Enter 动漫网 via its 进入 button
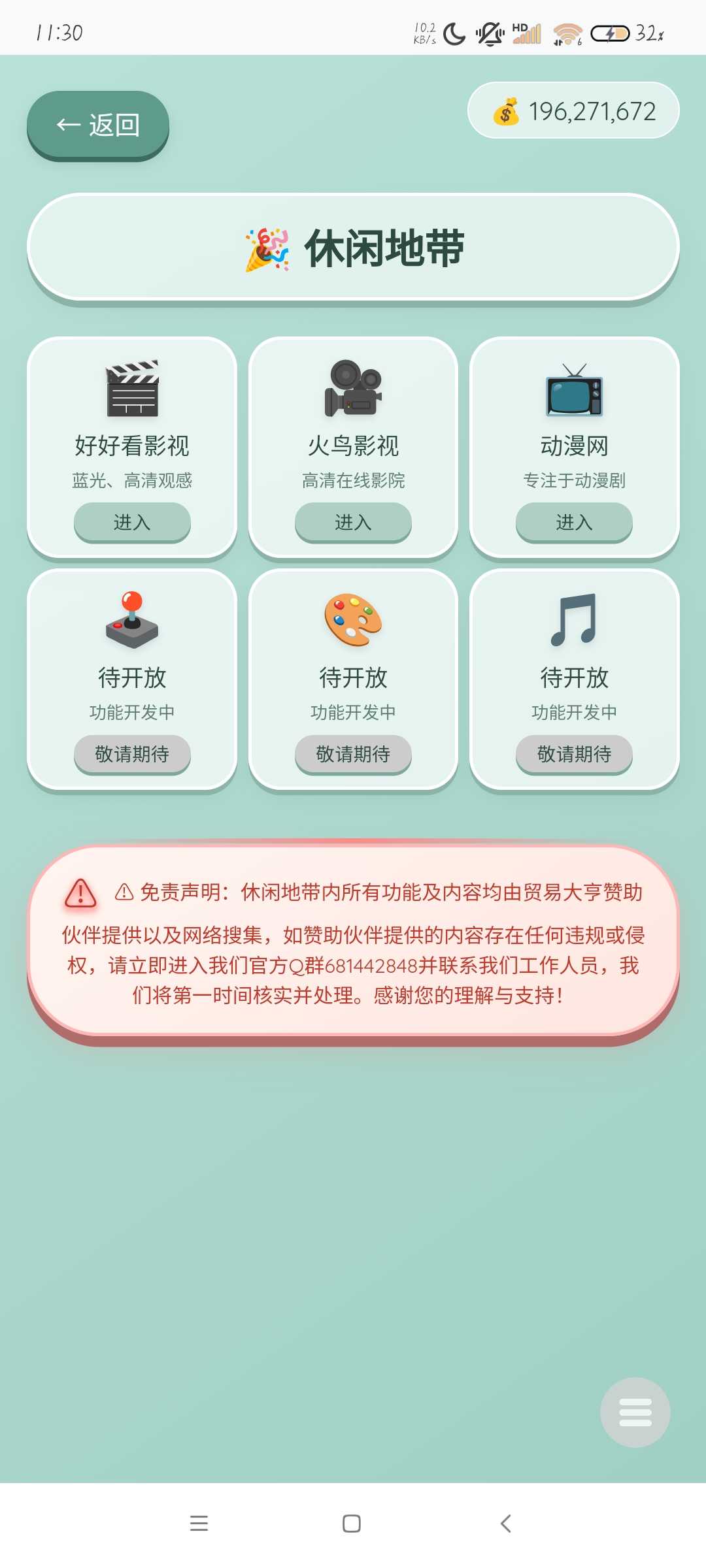706x1568 pixels. pos(574,522)
